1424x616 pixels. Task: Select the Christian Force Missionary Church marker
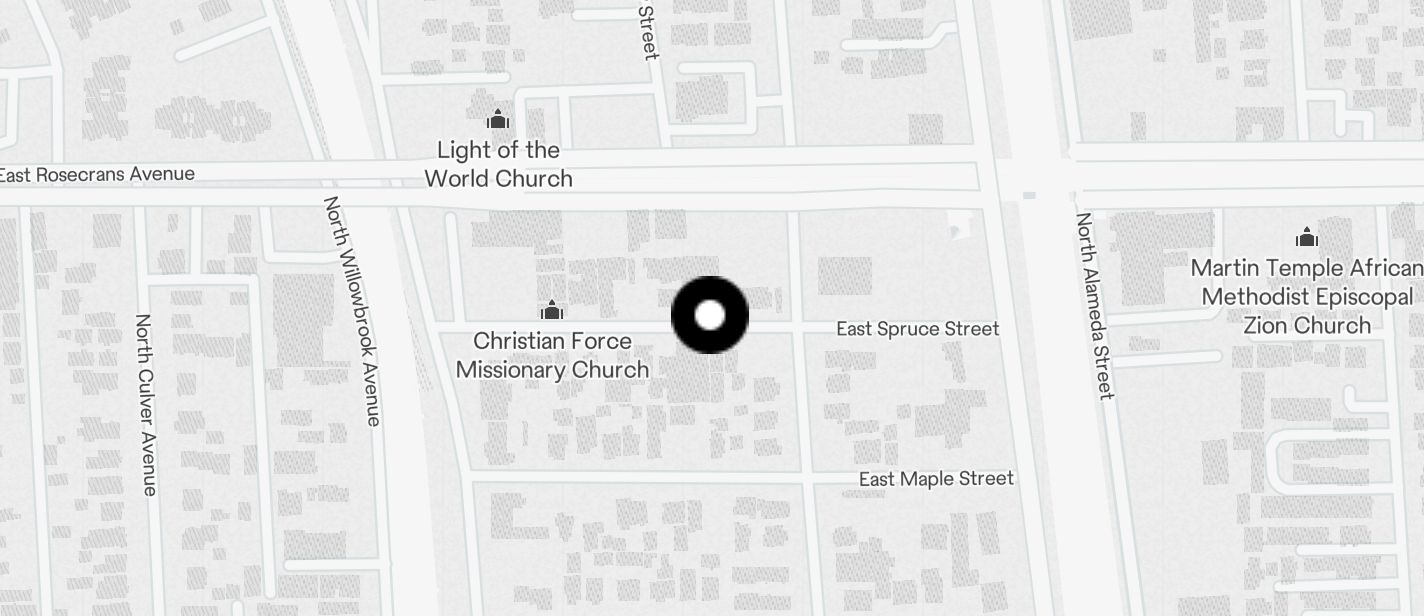pos(552,311)
